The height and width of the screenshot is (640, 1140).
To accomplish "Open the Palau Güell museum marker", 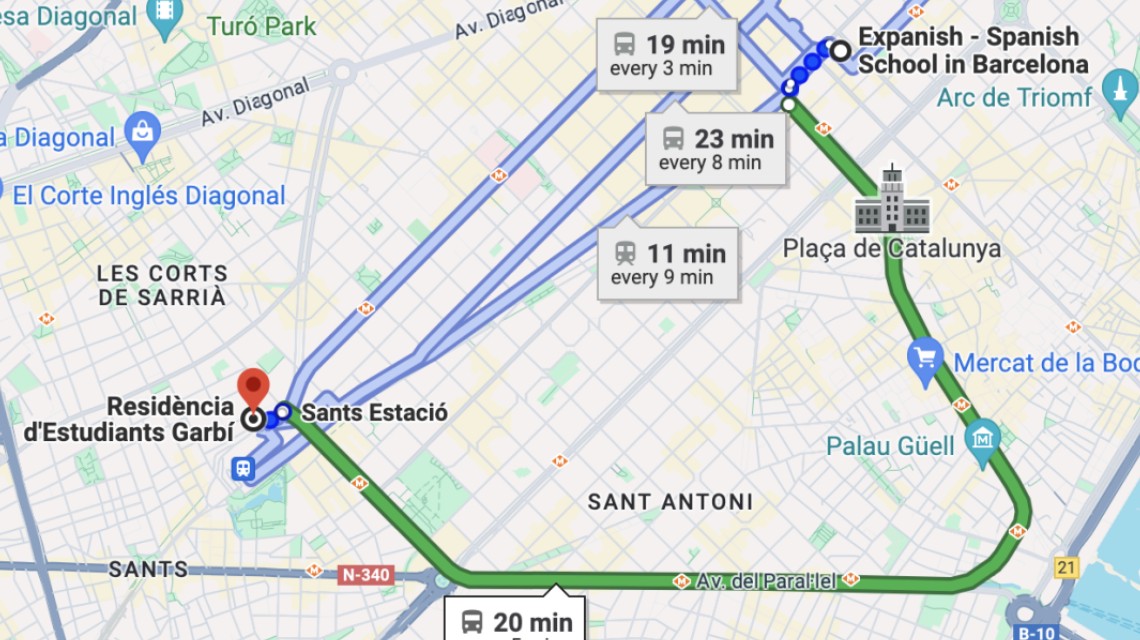I will 985,439.
